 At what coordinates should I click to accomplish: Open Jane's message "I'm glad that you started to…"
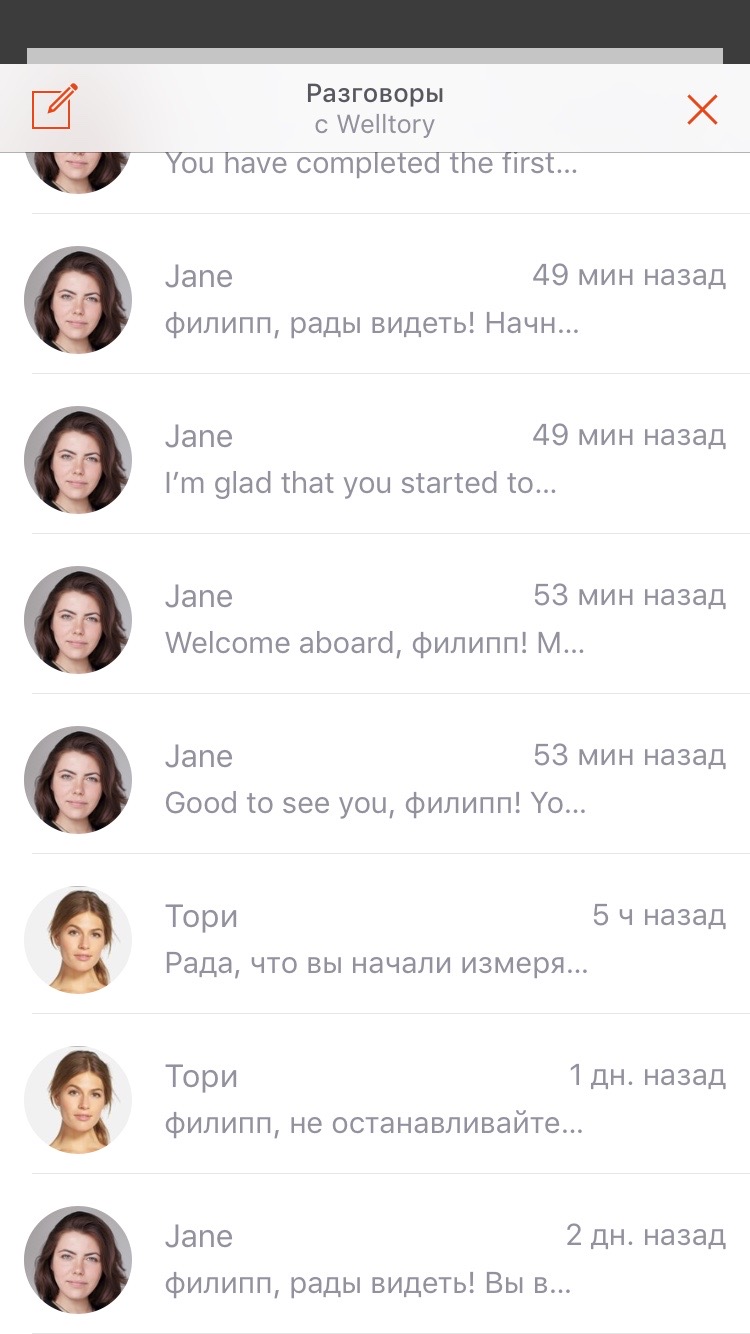click(390, 460)
